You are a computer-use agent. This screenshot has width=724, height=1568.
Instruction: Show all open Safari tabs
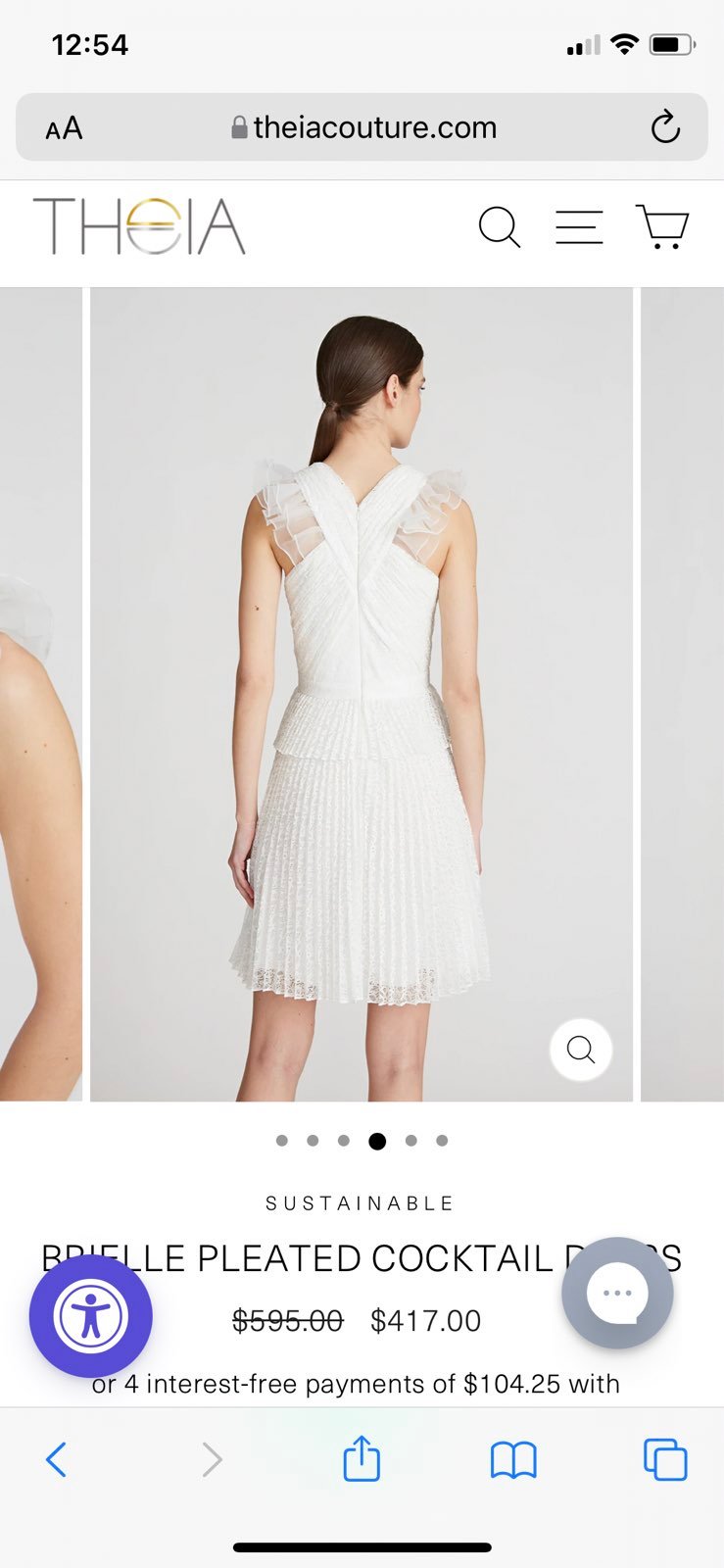[665, 1459]
